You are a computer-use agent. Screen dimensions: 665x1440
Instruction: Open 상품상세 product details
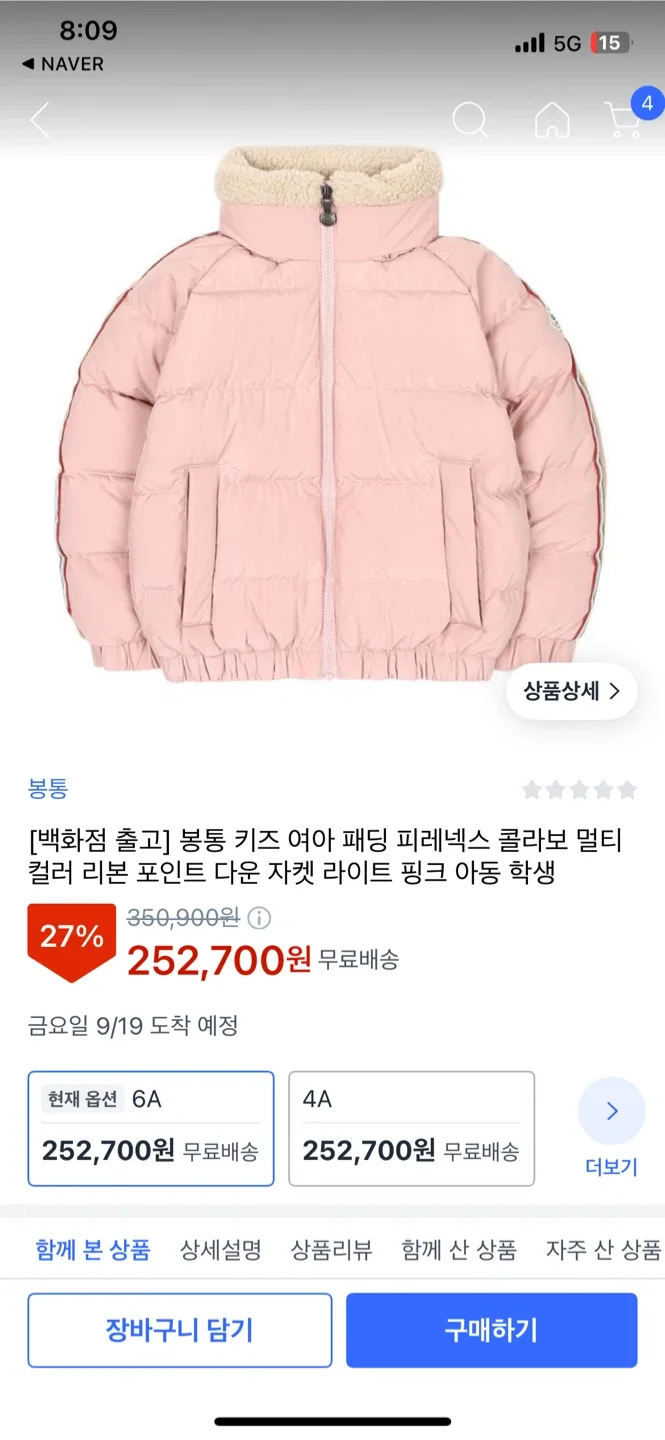tap(571, 691)
